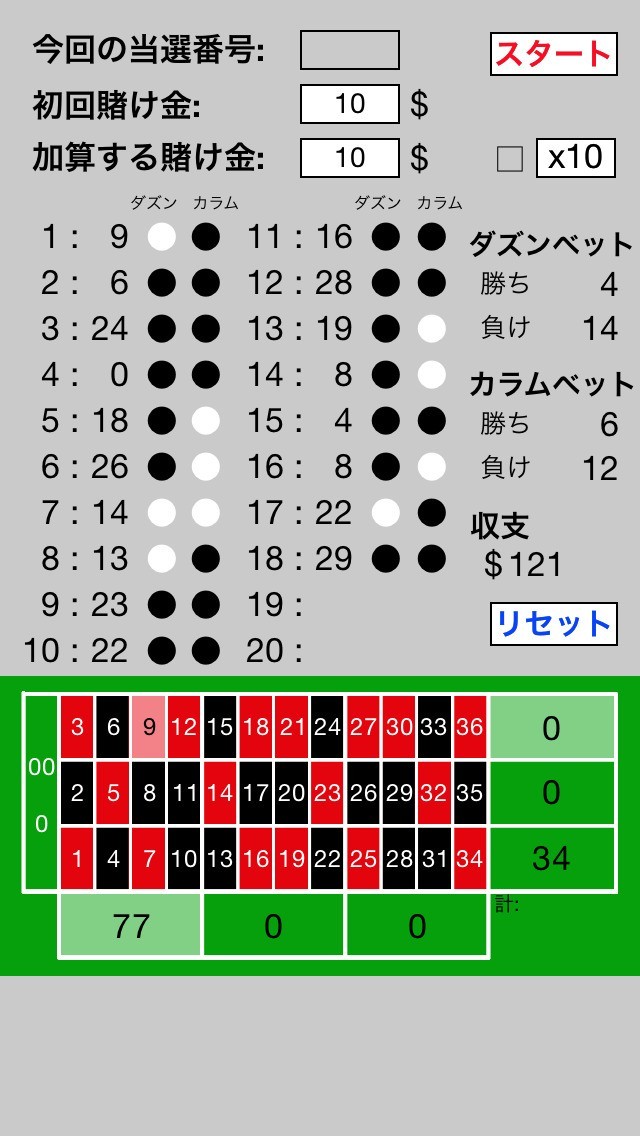Tap the リセット button
Screen dimensions: 640x1136
pos(553,624)
